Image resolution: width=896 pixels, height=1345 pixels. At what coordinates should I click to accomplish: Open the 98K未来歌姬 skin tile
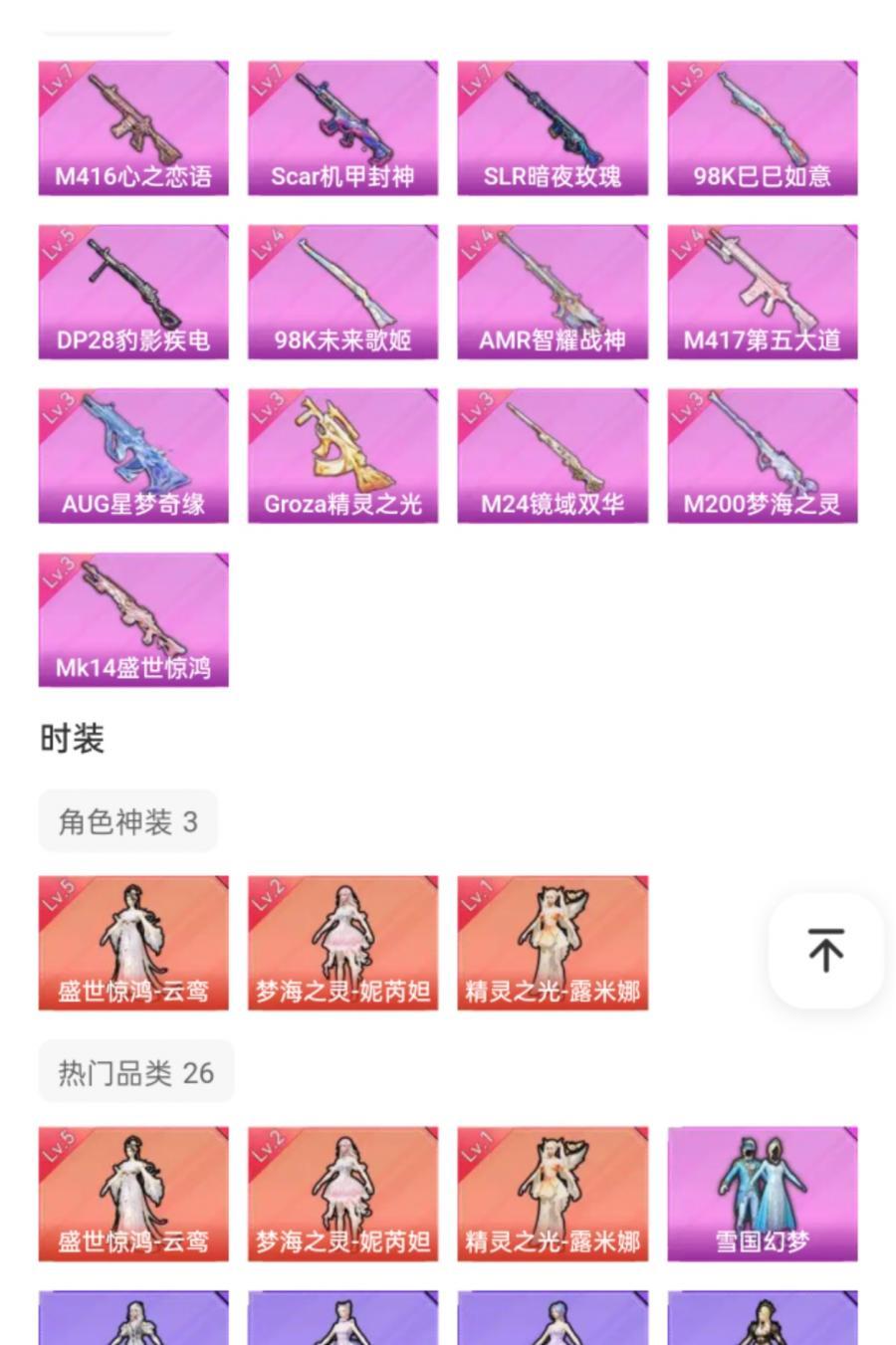[342, 292]
